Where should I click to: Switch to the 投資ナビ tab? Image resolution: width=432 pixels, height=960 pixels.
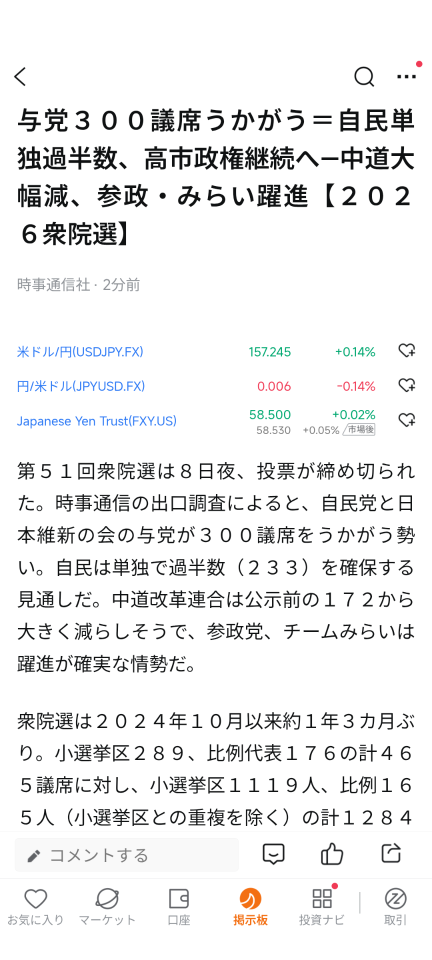pyautogui.click(x=322, y=907)
